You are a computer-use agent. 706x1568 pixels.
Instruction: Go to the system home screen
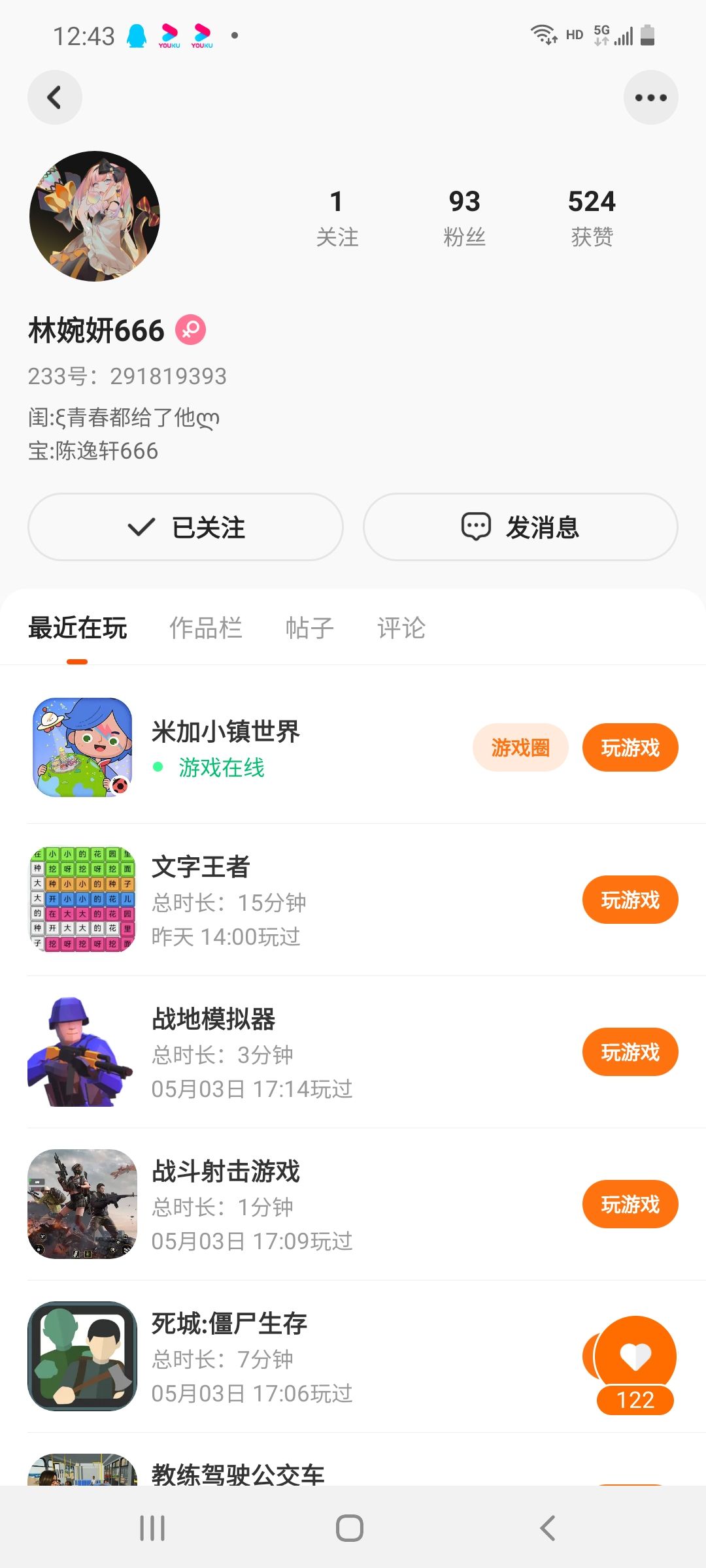(350, 1528)
